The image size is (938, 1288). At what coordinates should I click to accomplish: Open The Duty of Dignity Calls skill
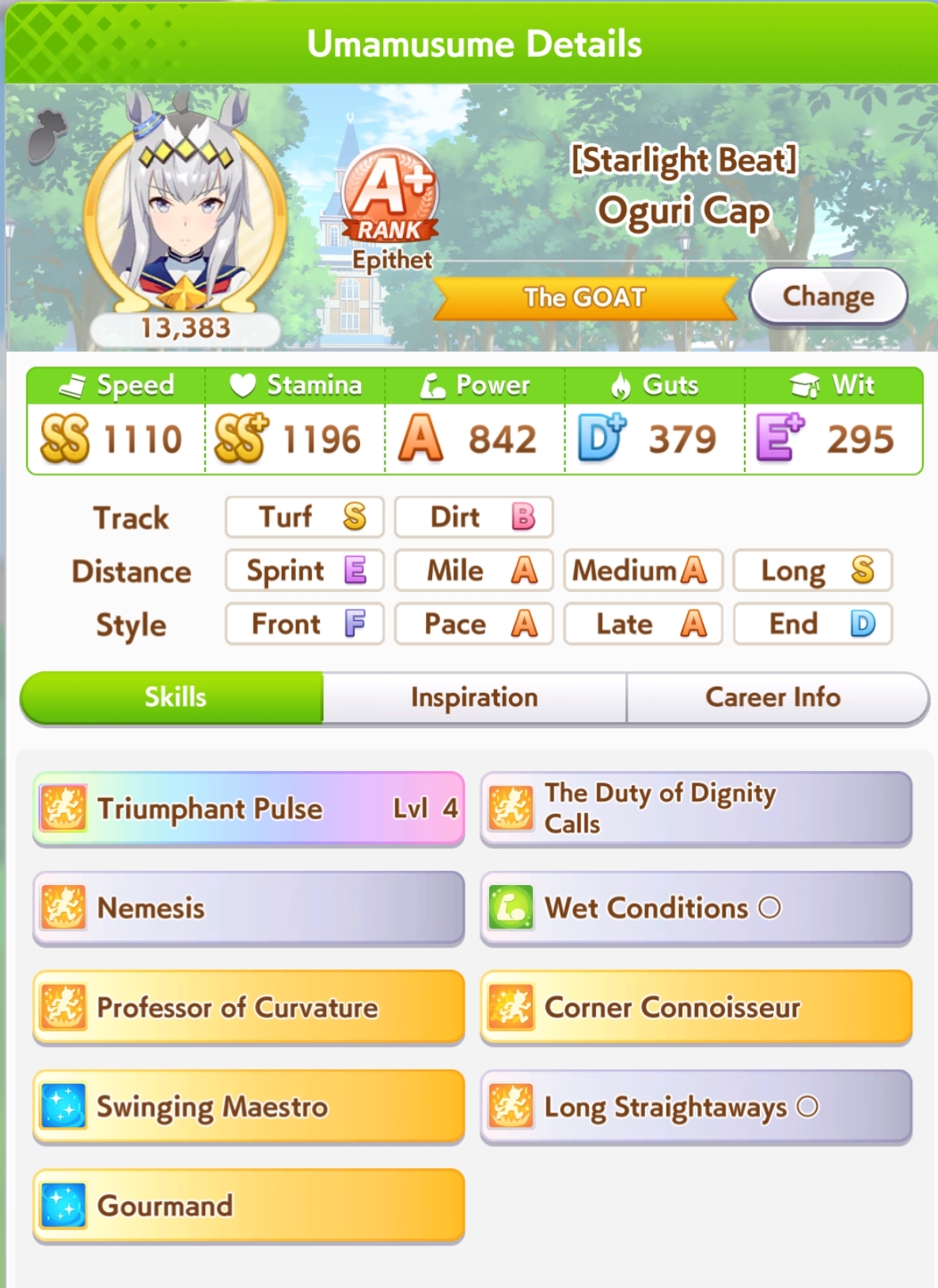pyautogui.click(x=696, y=808)
